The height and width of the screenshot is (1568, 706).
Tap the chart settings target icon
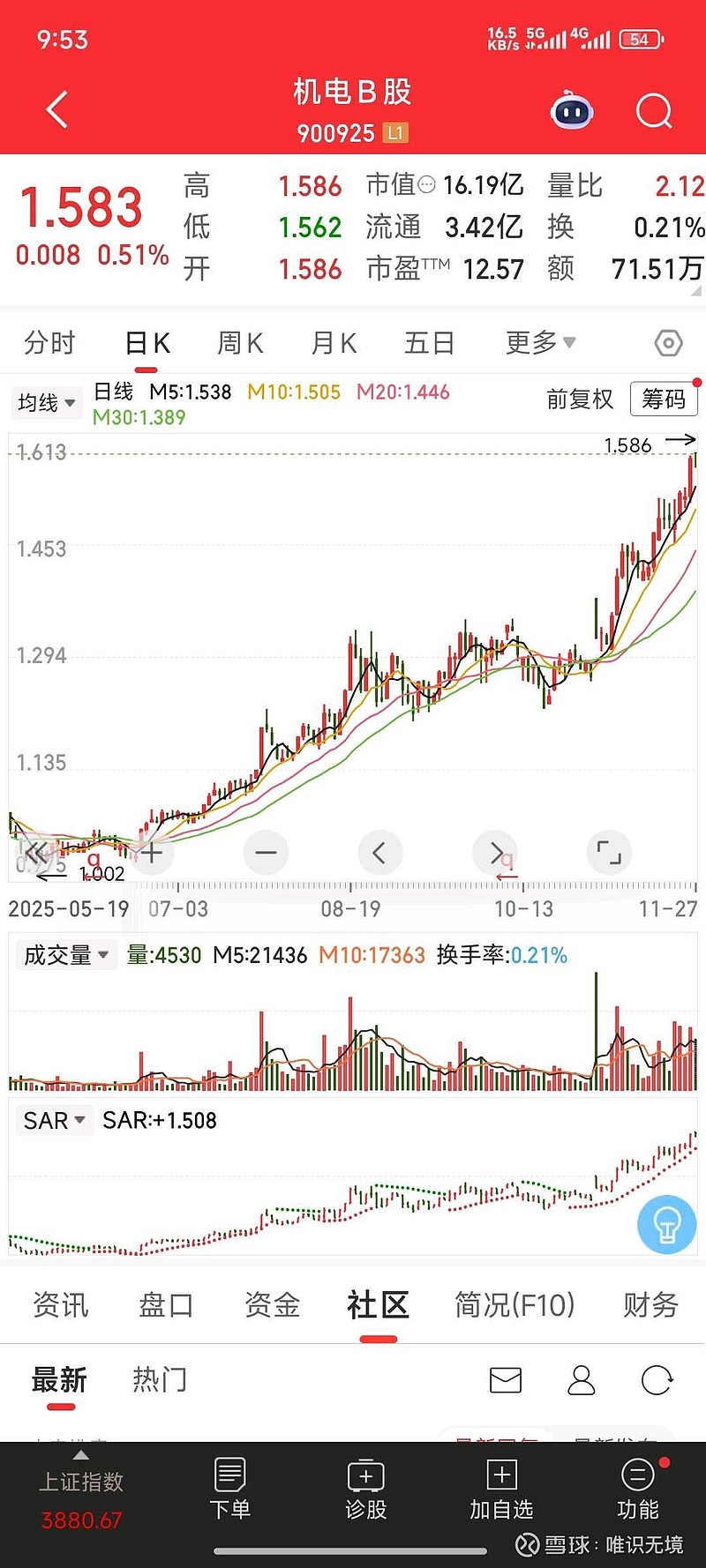(669, 343)
